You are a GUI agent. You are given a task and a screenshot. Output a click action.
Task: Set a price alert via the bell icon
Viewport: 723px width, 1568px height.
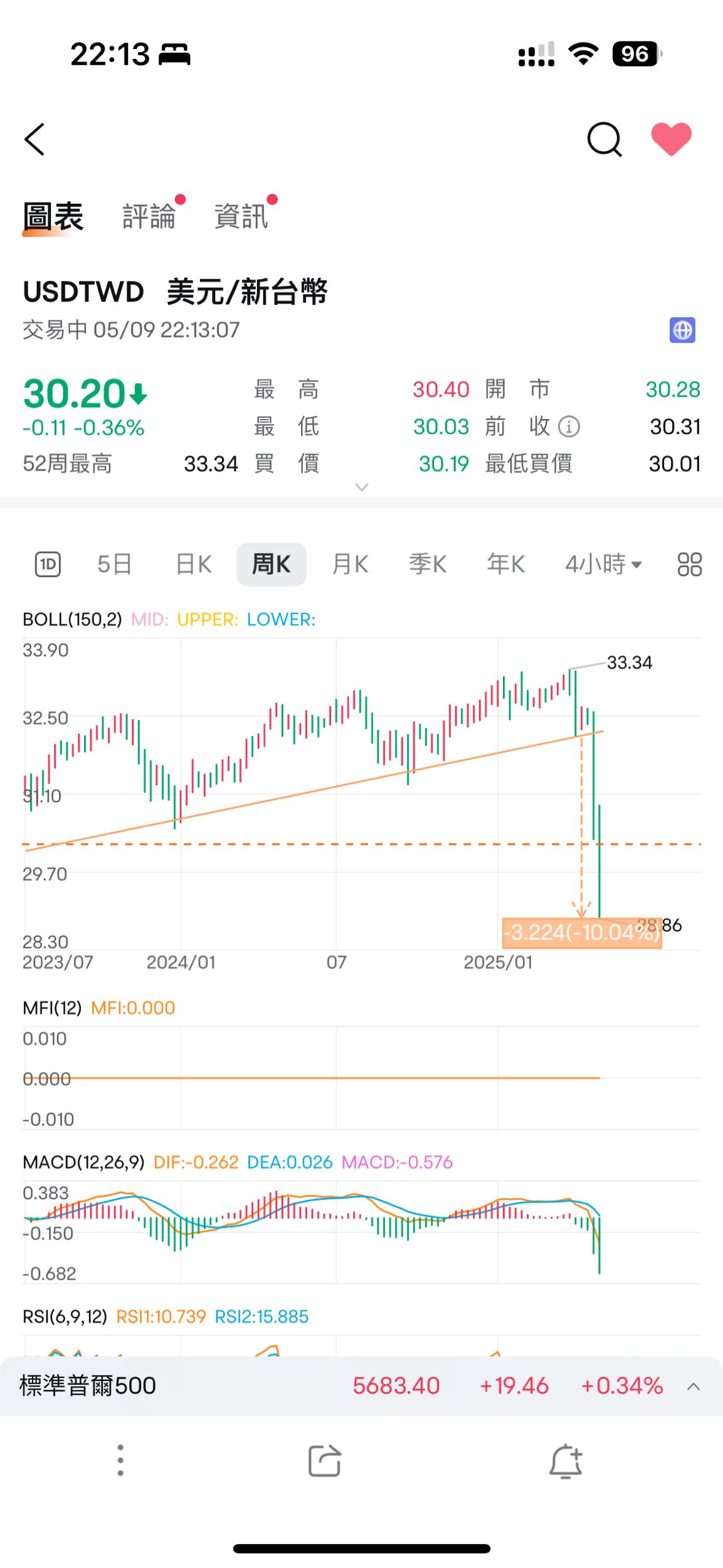pos(566,1461)
